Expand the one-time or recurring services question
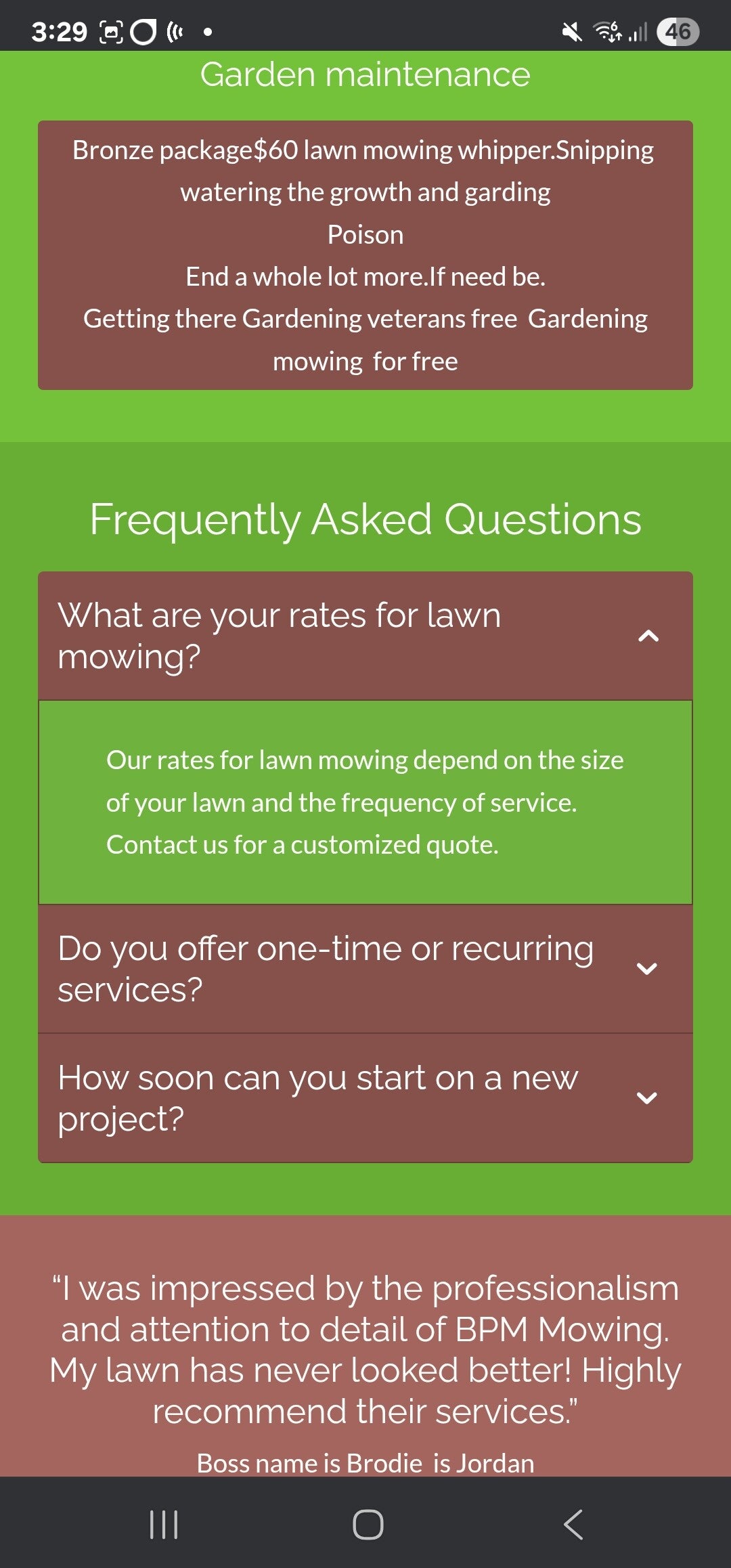Screen dimensions: 731x1568 tap(647, 968)
